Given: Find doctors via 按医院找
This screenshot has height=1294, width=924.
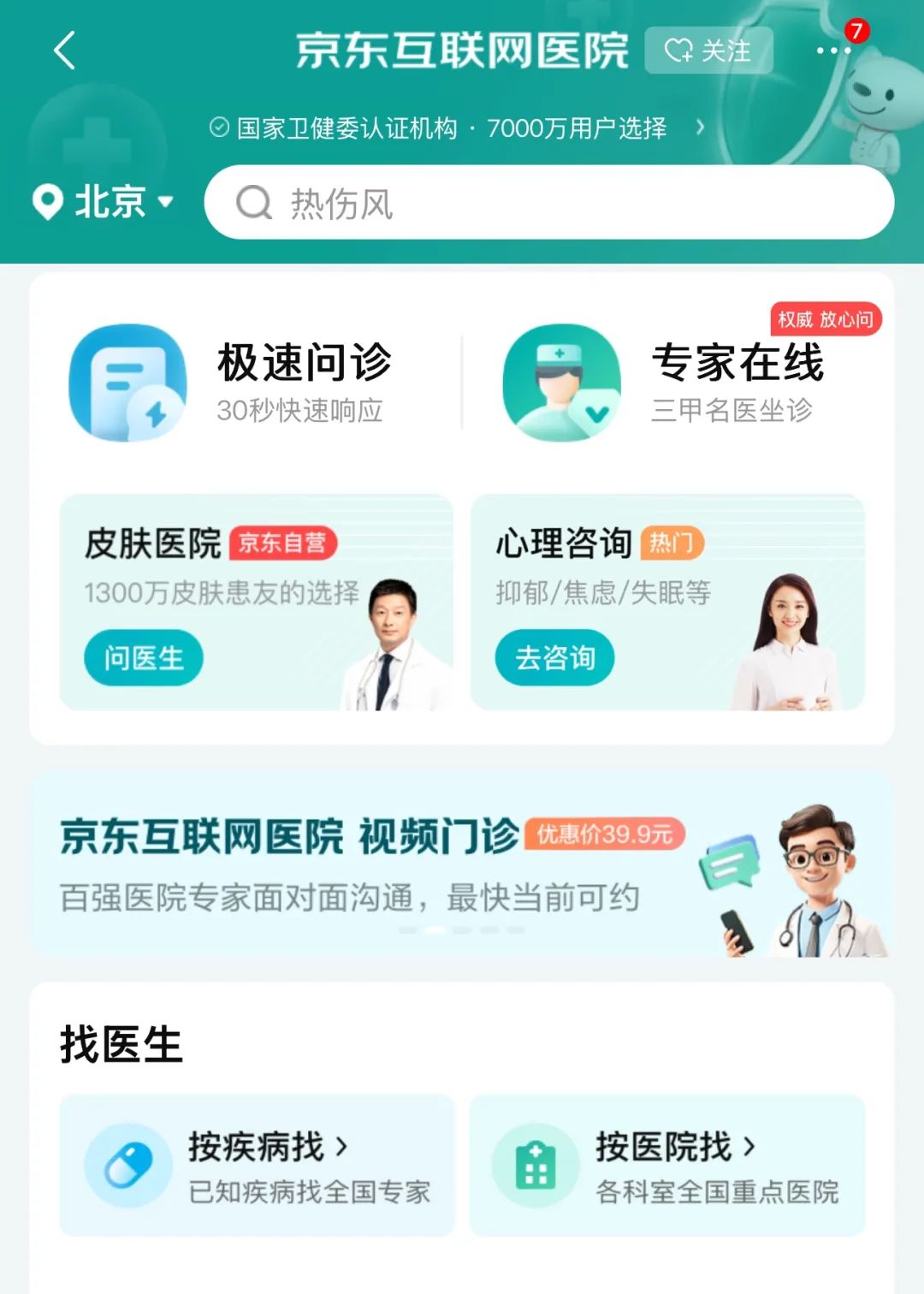Looking at the screenshot, I should [667, 1165].
